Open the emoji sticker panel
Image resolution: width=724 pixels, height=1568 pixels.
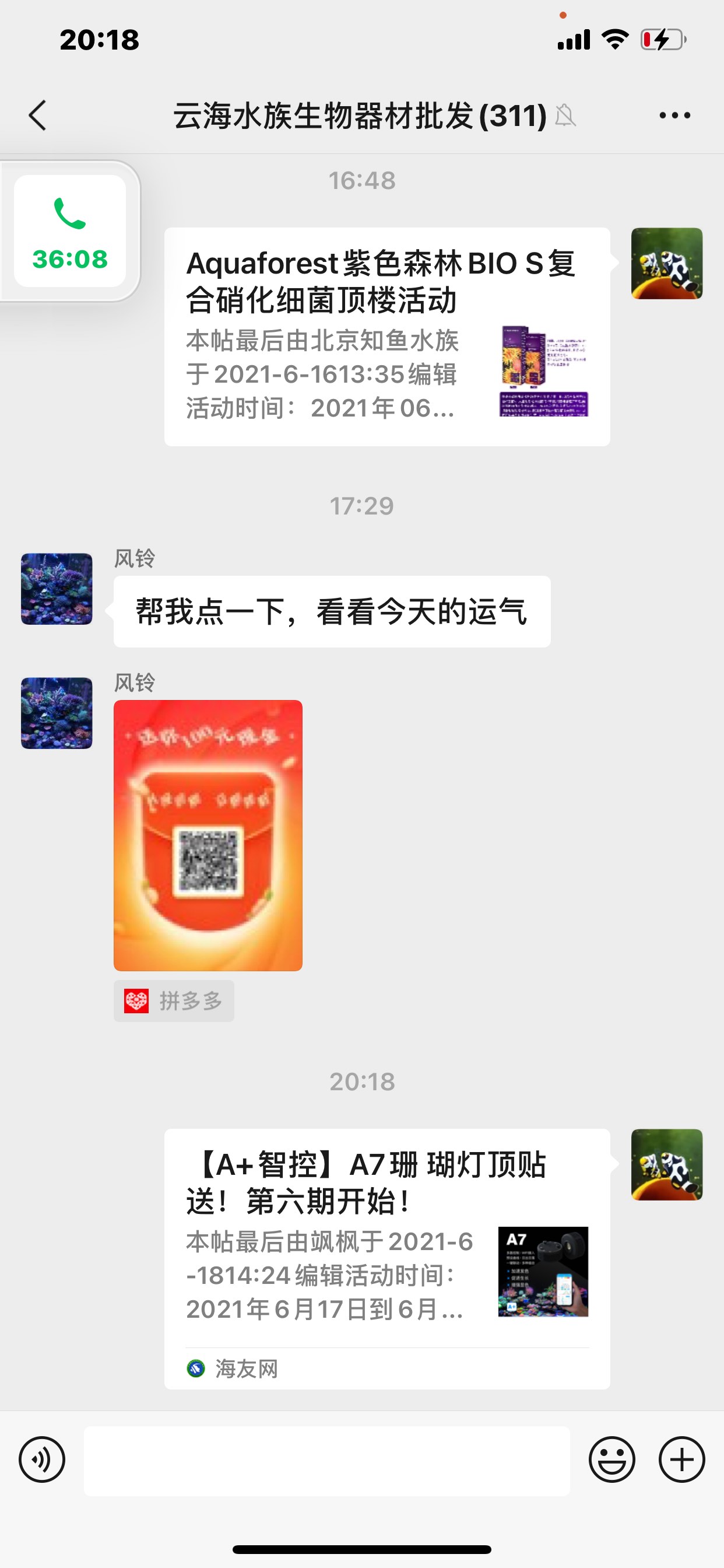[x=611, y=1459]
